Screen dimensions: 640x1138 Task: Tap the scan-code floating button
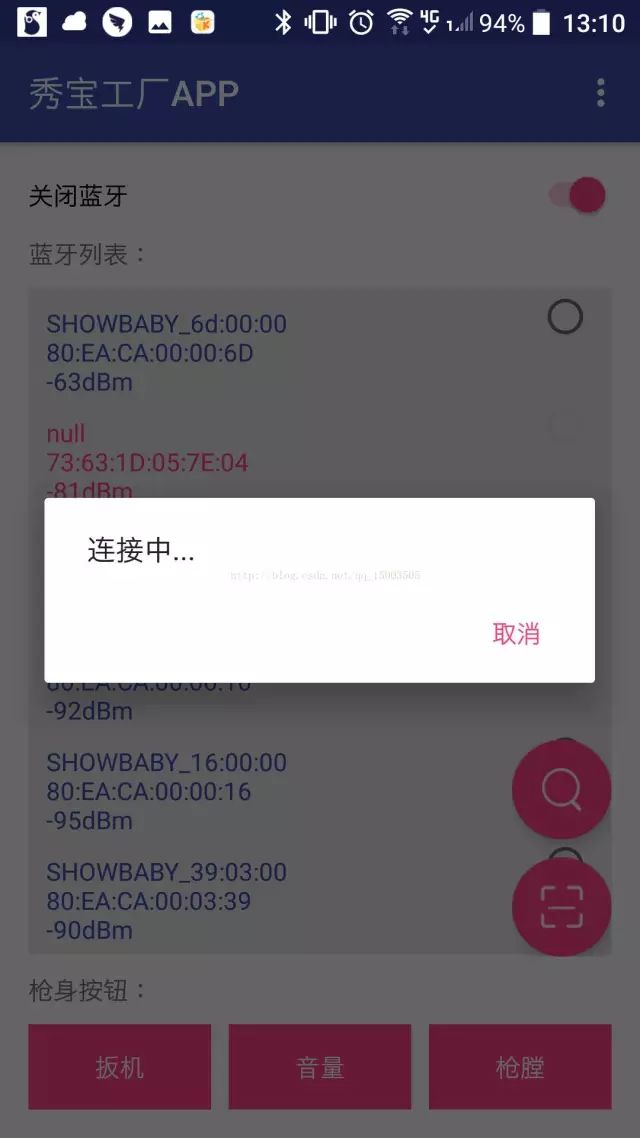tap(562, 906)
